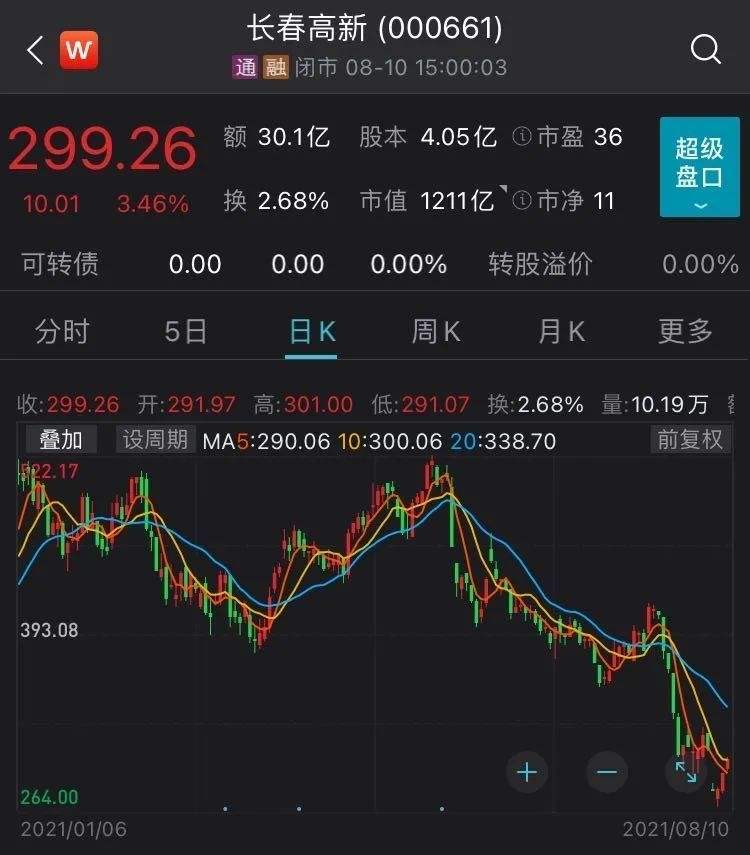Open 更多 for more chart periods
Viewport: 750px width, 855px height.
coord(682,330)
